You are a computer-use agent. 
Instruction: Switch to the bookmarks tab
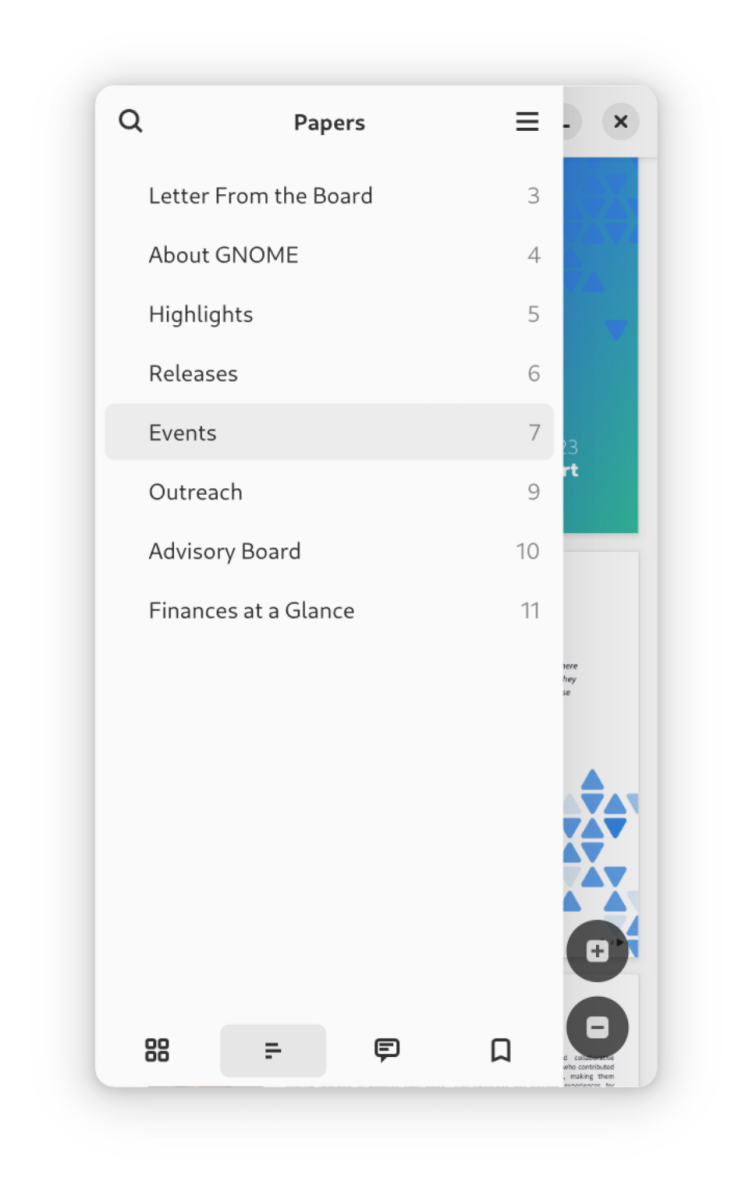(x=501, y=1050)
